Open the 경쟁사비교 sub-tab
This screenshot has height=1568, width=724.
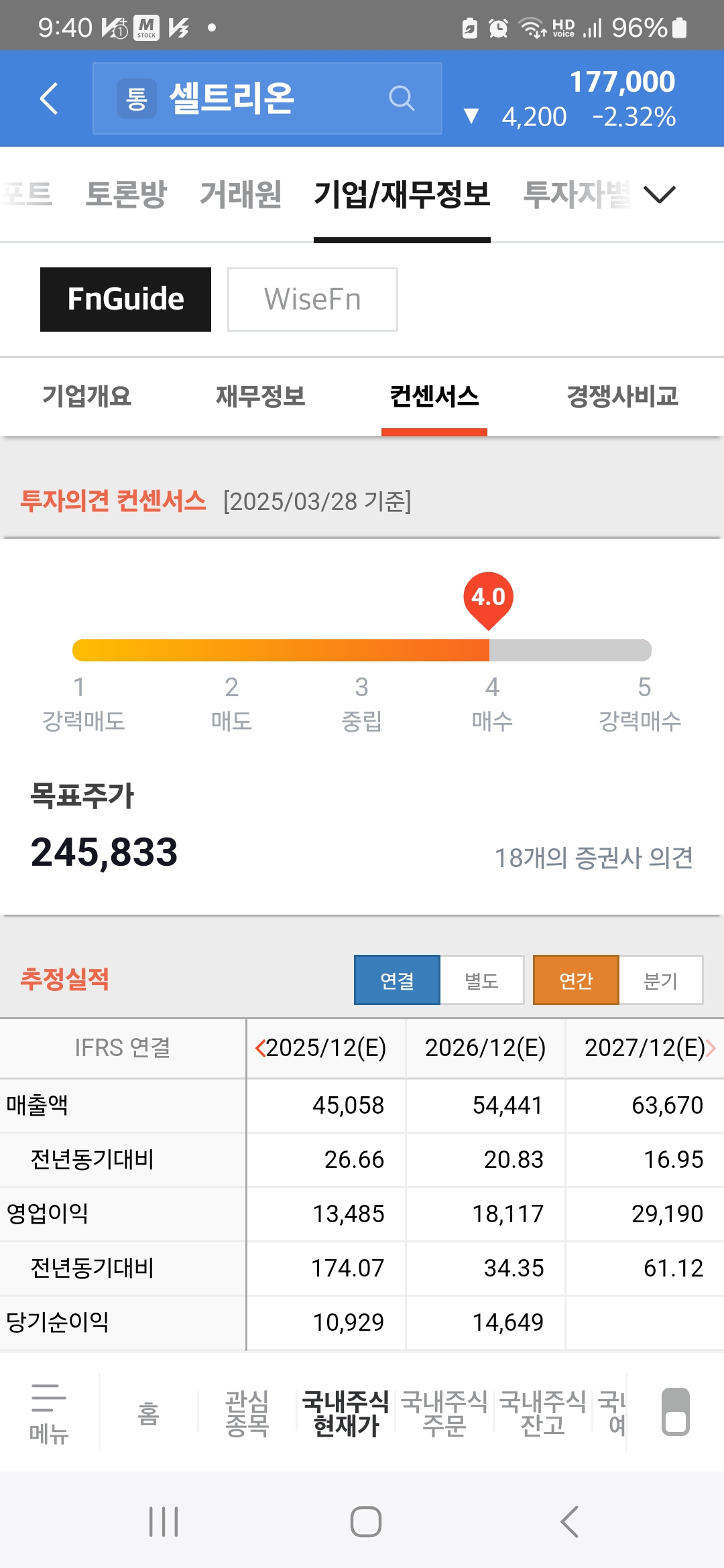[622, 396]
